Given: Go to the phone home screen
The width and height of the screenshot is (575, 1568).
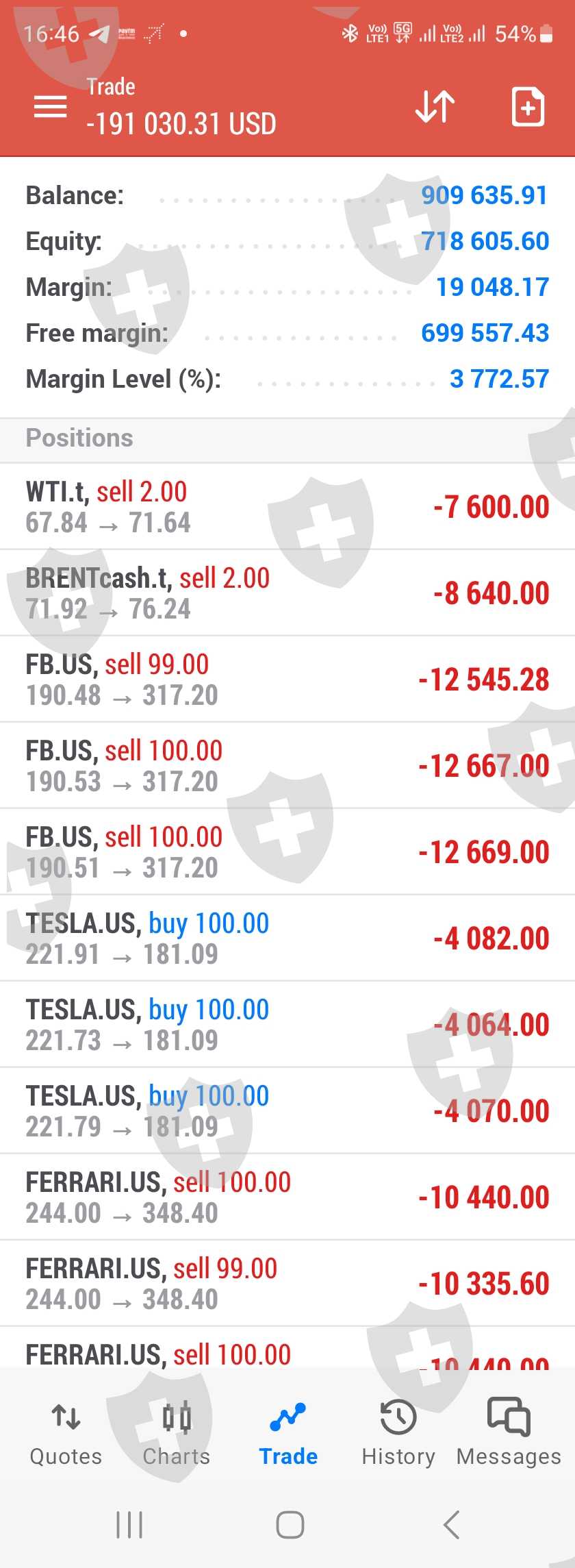Looking at the screenshot, I should [290, 1525].
